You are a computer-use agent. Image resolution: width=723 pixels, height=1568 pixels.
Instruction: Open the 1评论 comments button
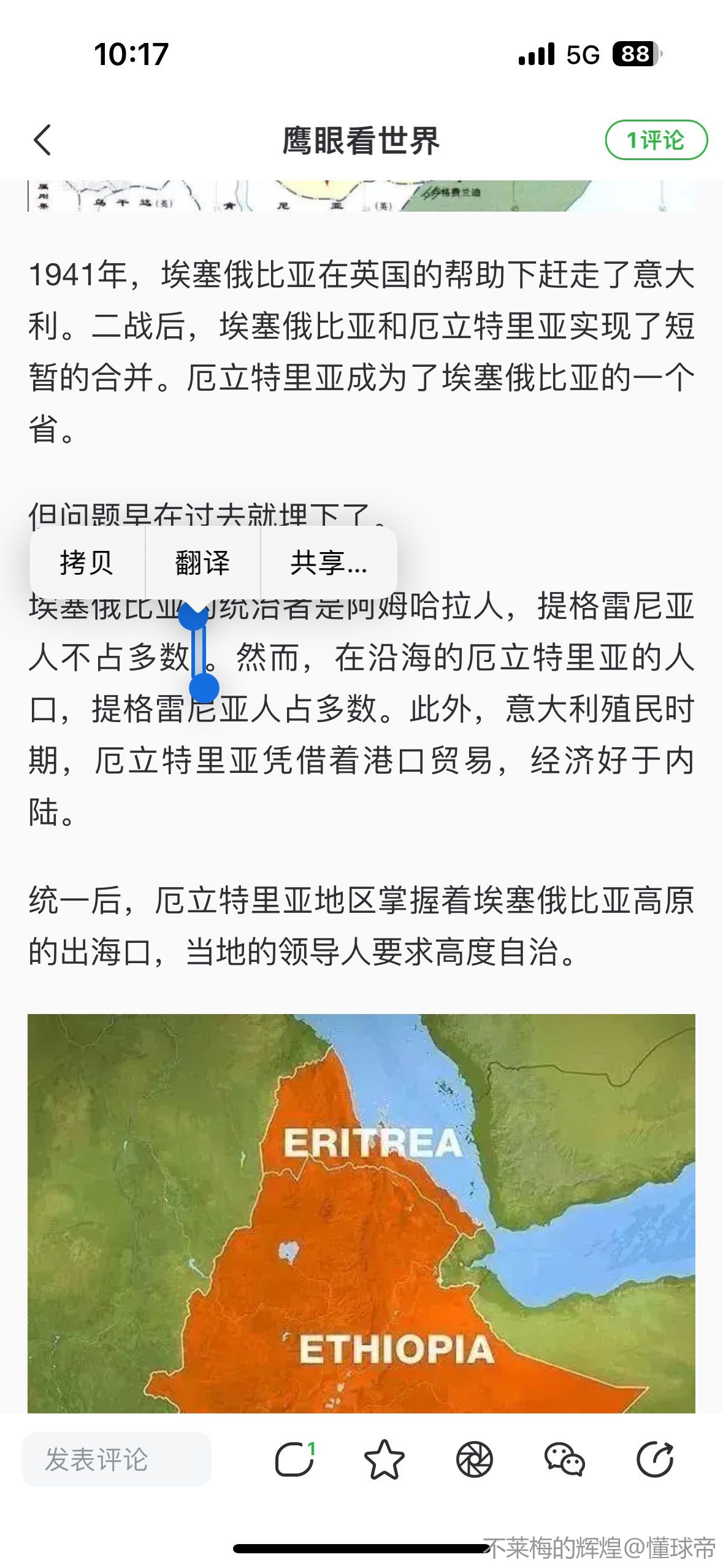(656, 140)
